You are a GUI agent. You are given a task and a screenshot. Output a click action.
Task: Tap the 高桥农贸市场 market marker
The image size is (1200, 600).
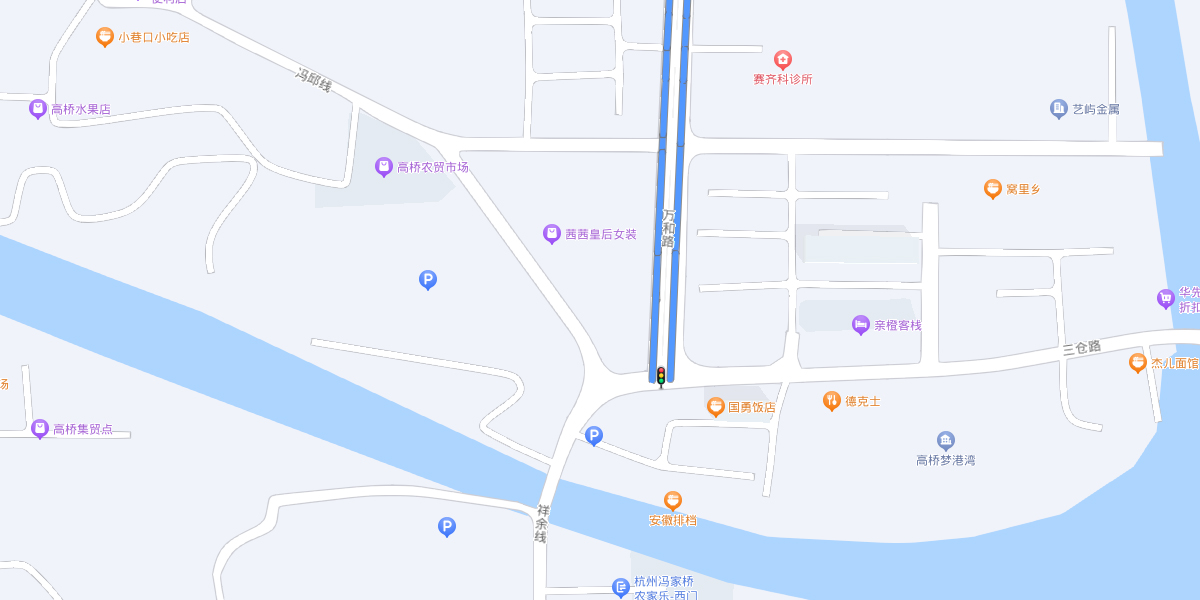(x=383, y=167)
